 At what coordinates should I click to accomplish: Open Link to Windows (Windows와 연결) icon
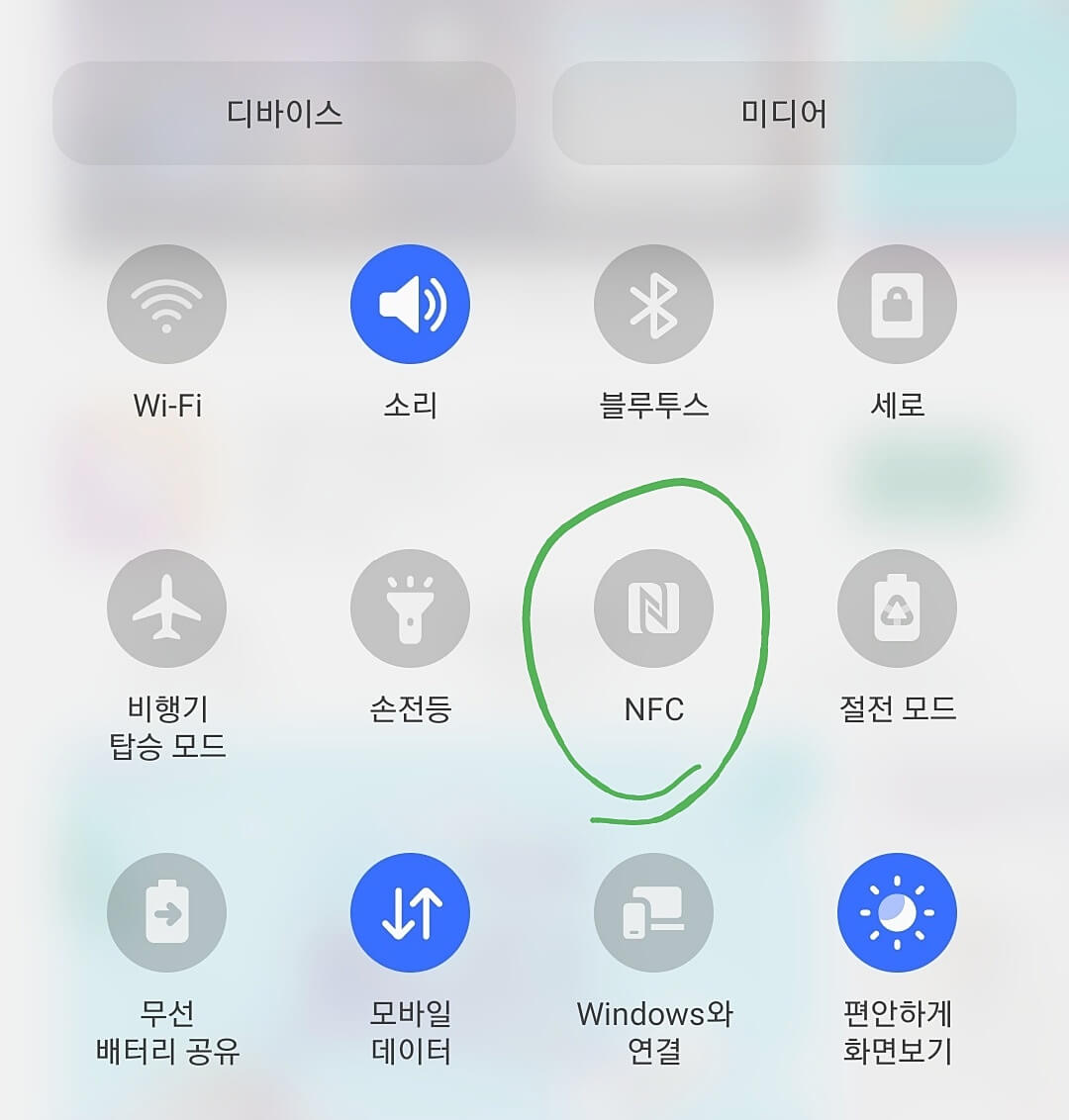pos(654,912)
